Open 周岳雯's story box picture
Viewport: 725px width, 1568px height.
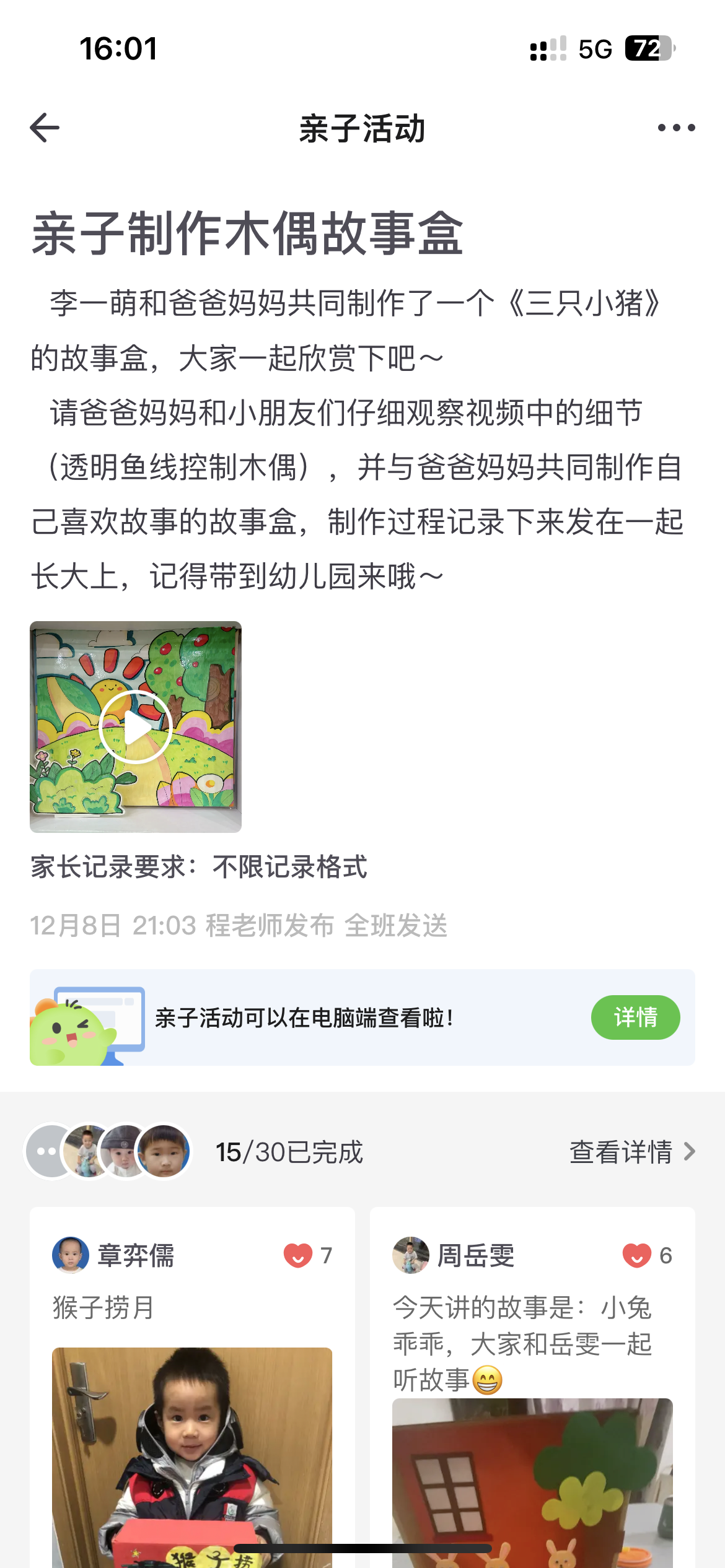pyautogui.click(x=532, y=1480)
